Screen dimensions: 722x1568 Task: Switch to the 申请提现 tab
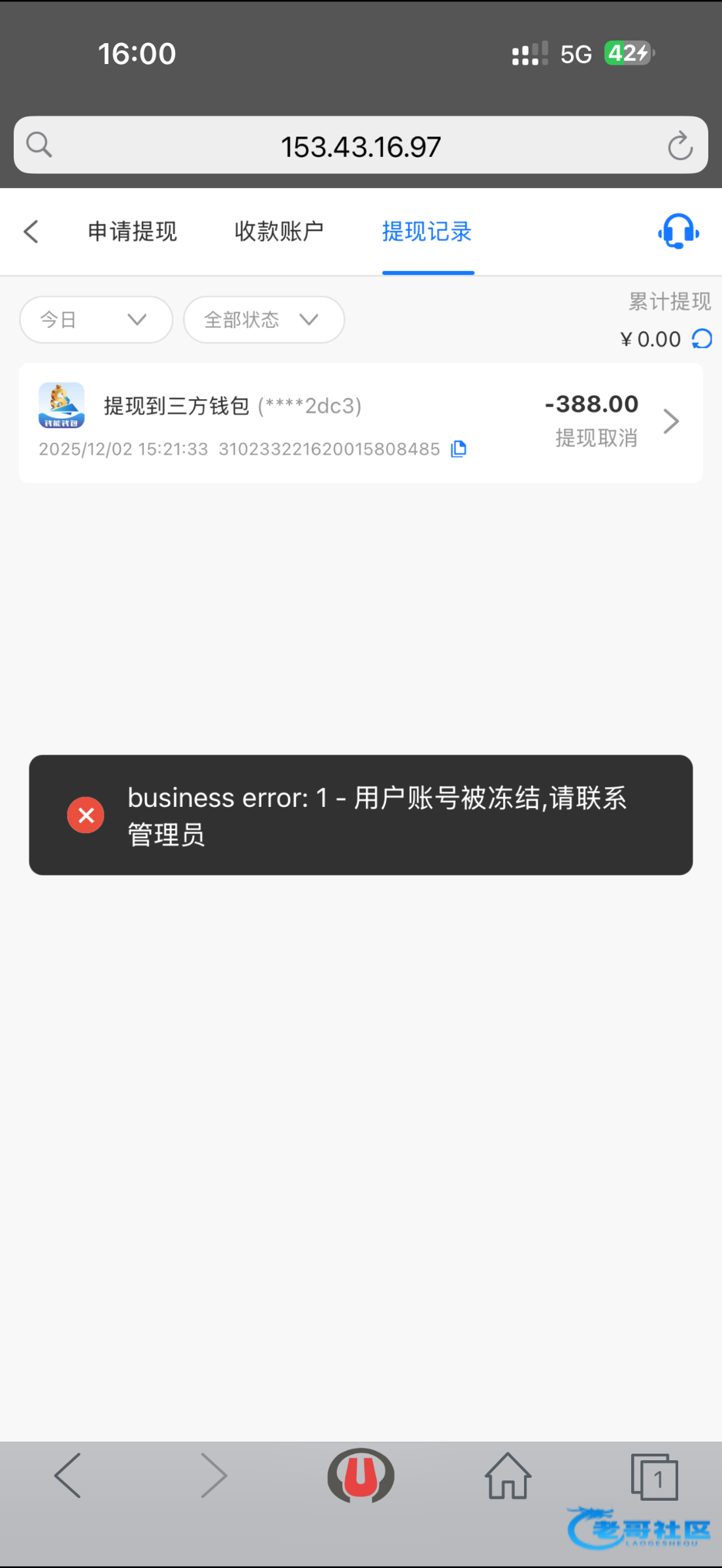[x=133, y=231]
